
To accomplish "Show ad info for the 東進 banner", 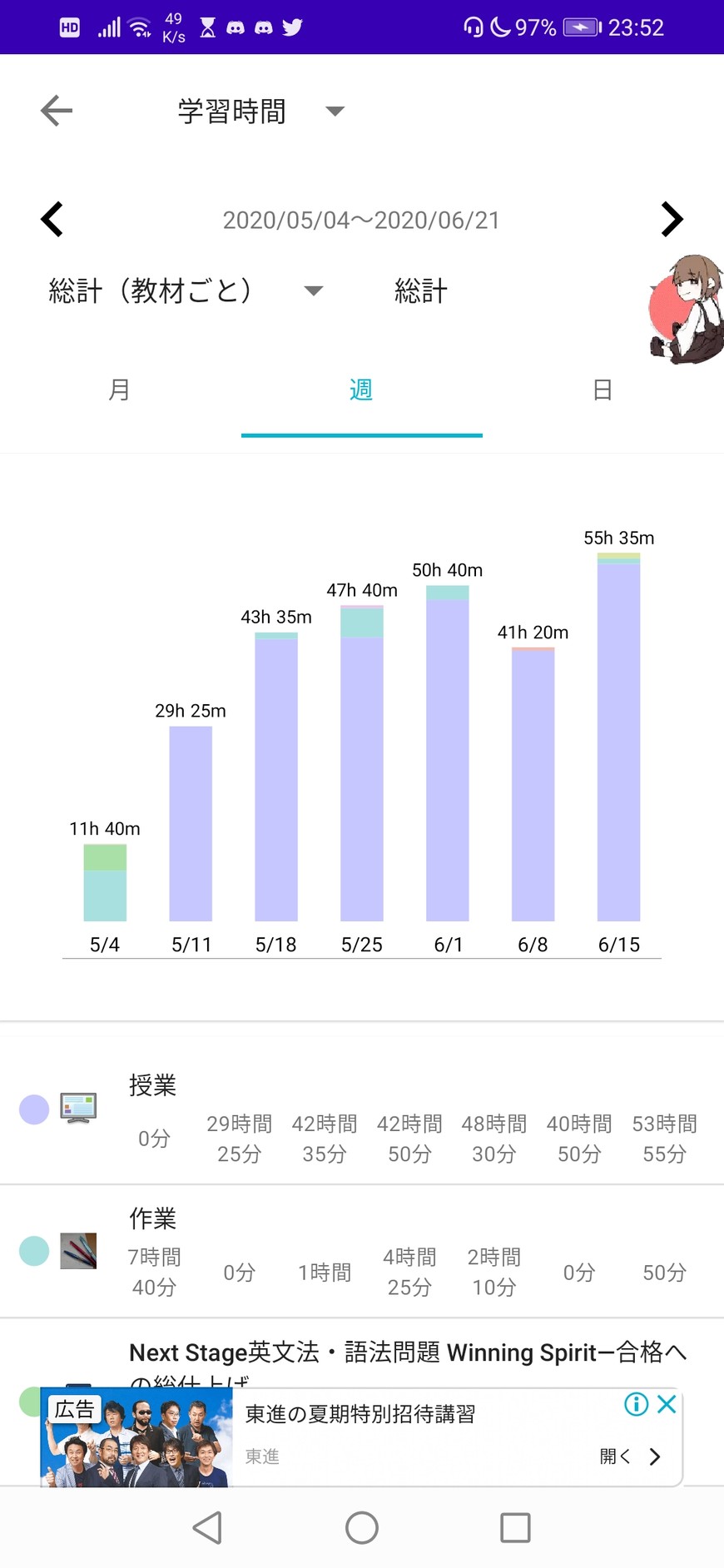I will pos(637,1404).
